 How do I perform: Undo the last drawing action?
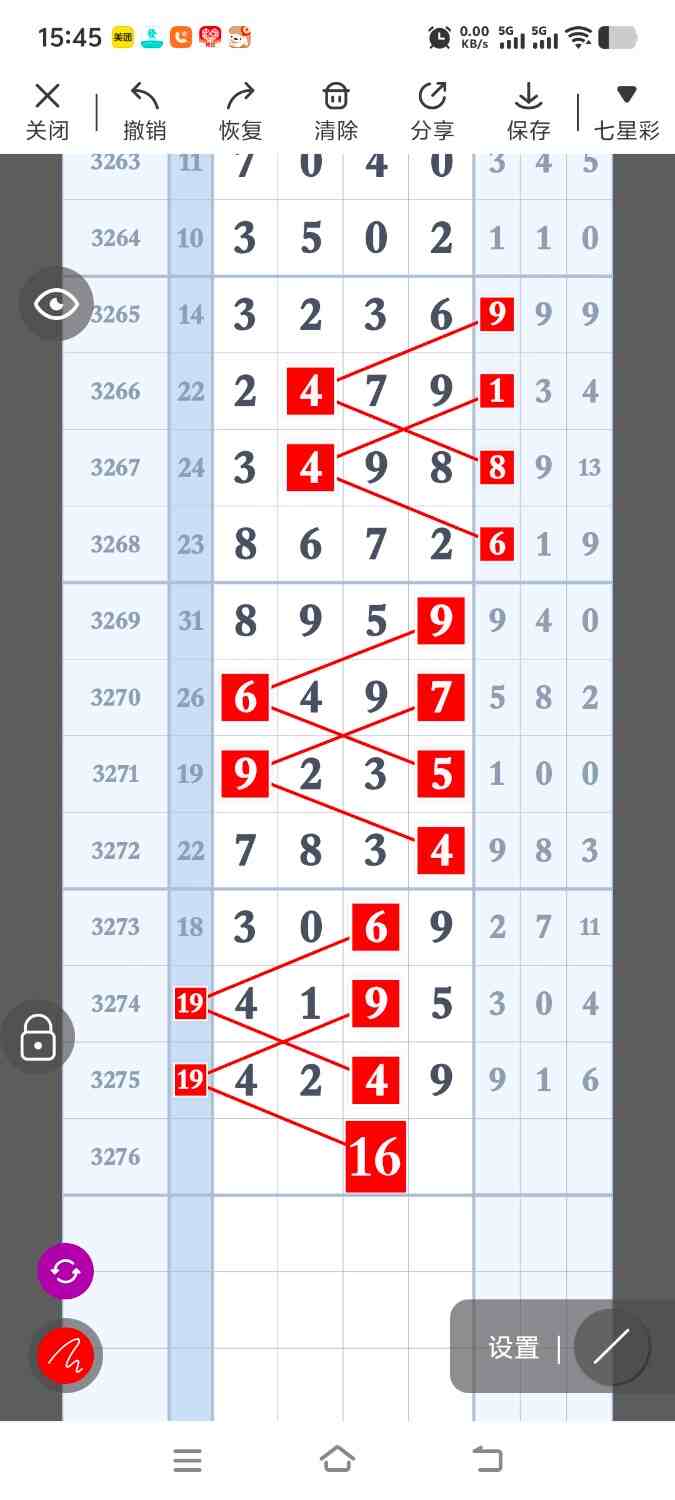145,111
